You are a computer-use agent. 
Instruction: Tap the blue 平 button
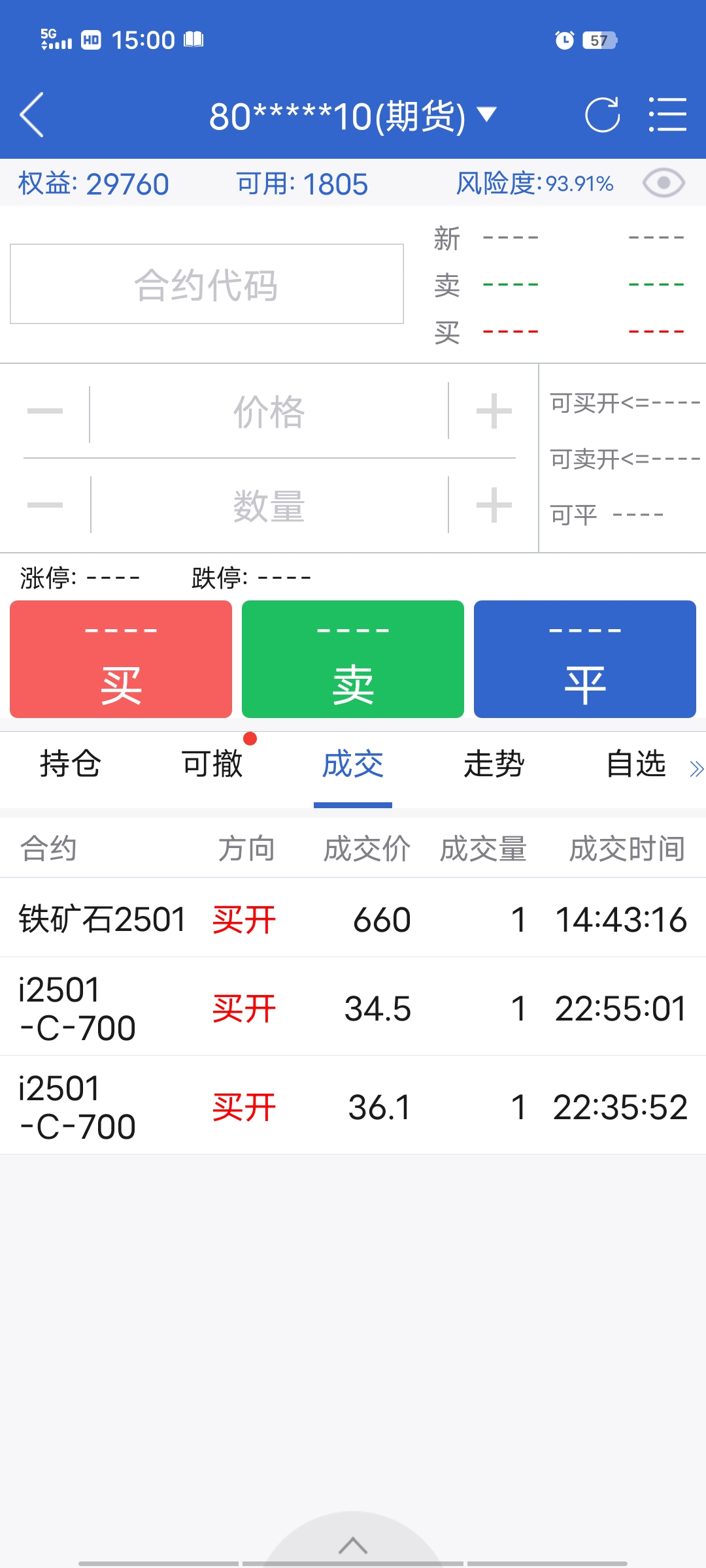[x=584, y=659]
